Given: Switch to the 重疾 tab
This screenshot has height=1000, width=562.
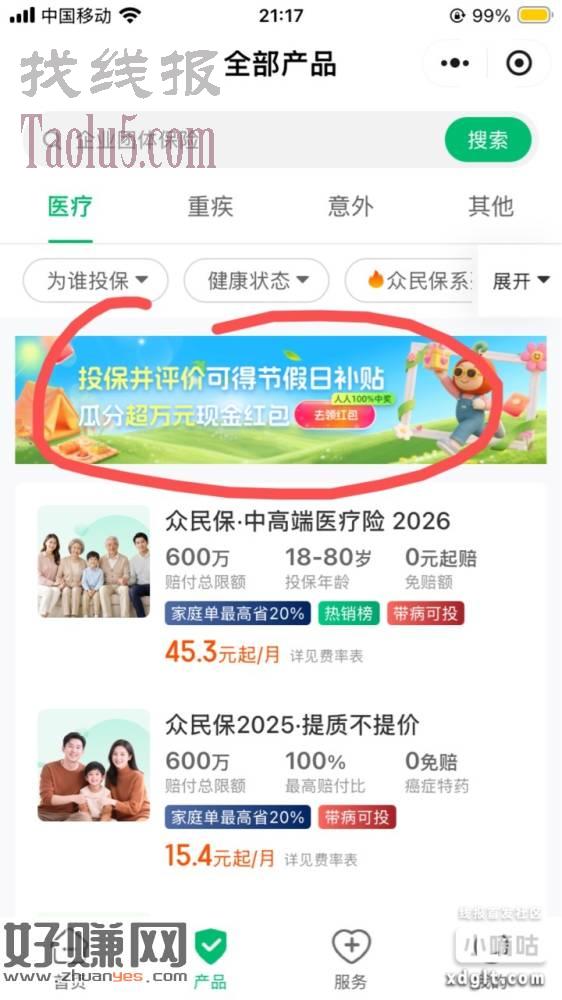Looking at the screenshot, I should click(x=211, y=207).
